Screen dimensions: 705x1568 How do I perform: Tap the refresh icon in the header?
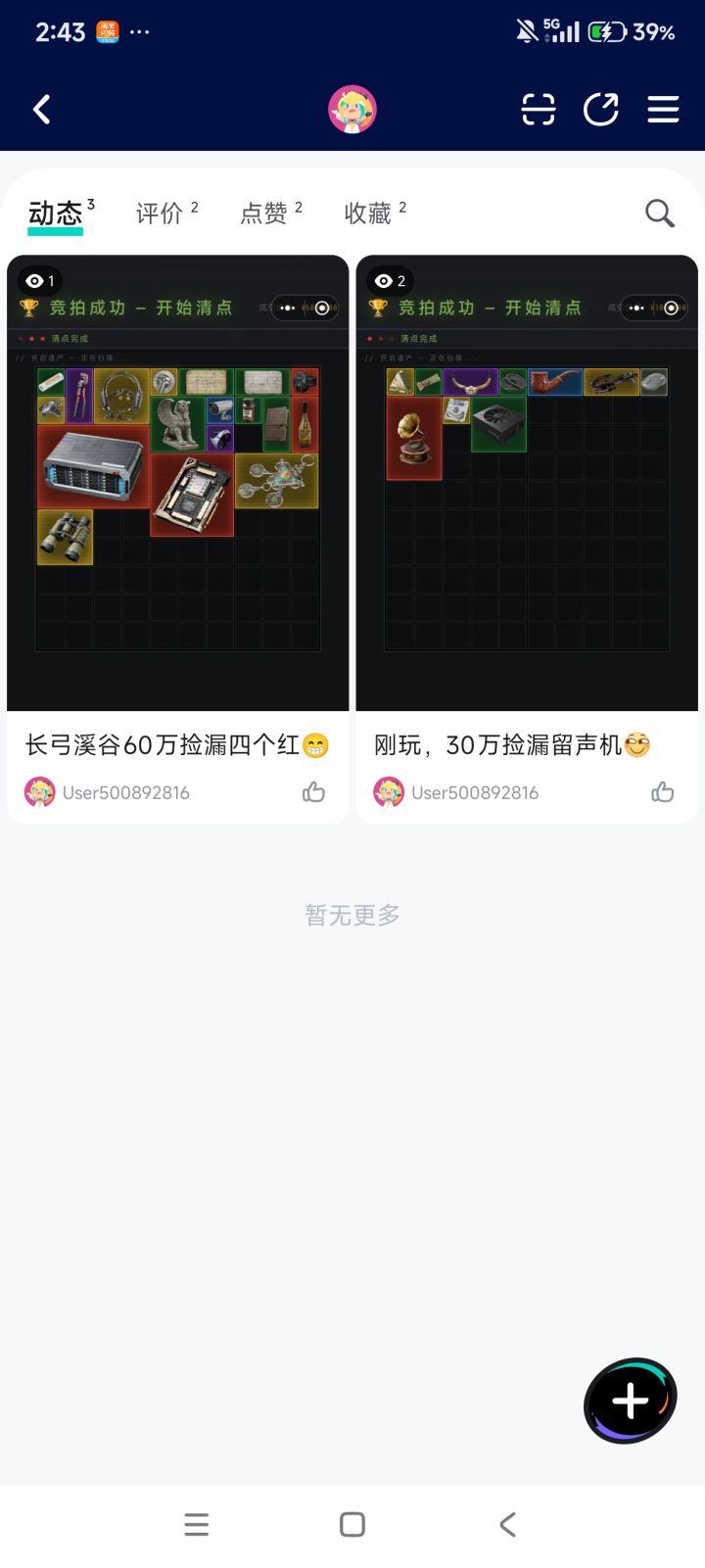point(601,109)
